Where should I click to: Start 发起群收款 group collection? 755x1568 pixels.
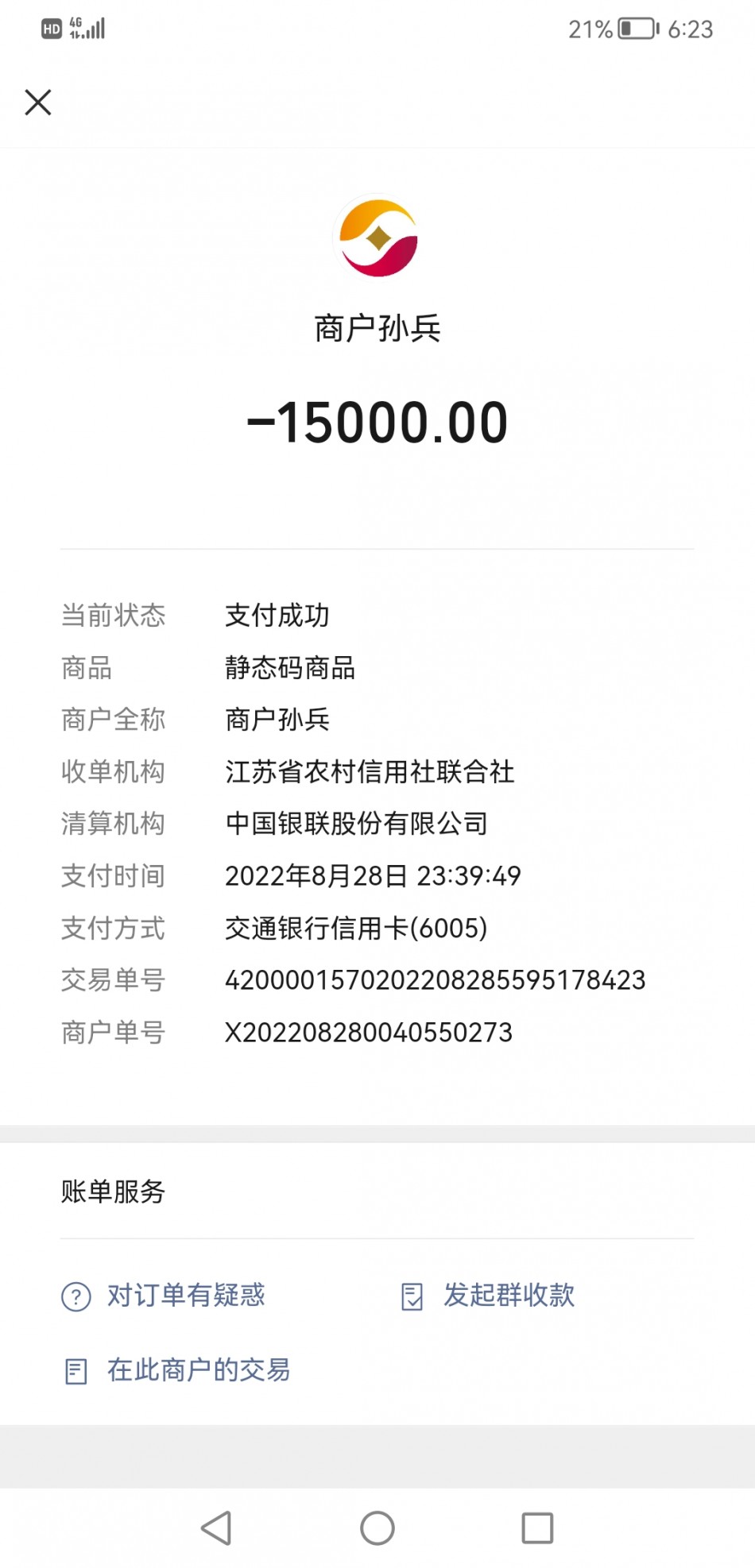488,1296
